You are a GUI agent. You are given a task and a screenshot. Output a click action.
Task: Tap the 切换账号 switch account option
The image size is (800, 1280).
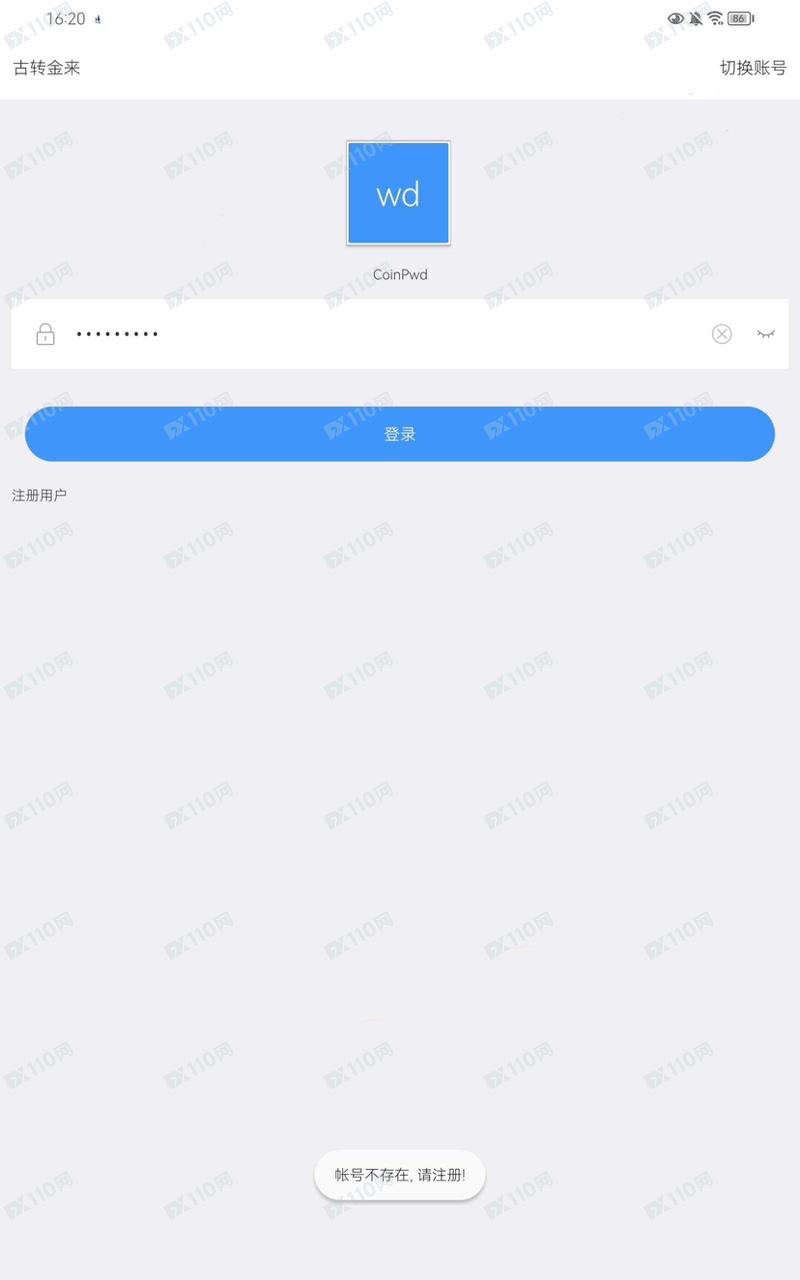753,68
